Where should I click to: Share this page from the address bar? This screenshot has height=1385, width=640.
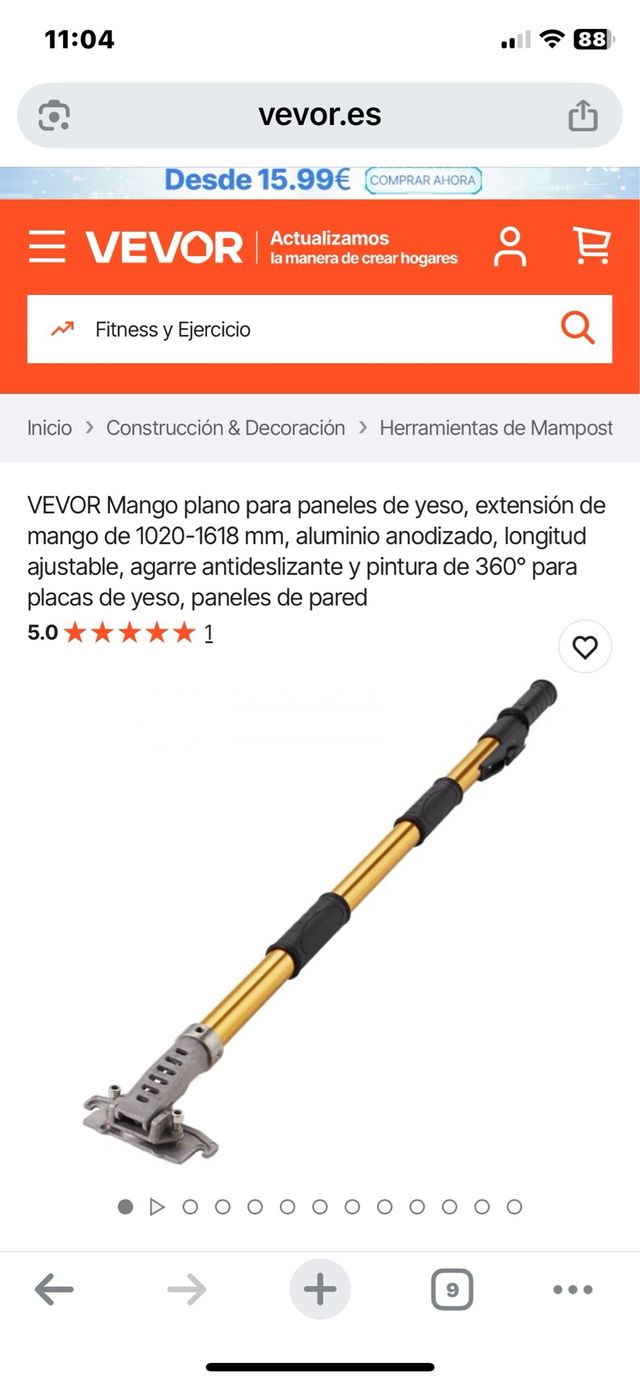coord(582,116)
